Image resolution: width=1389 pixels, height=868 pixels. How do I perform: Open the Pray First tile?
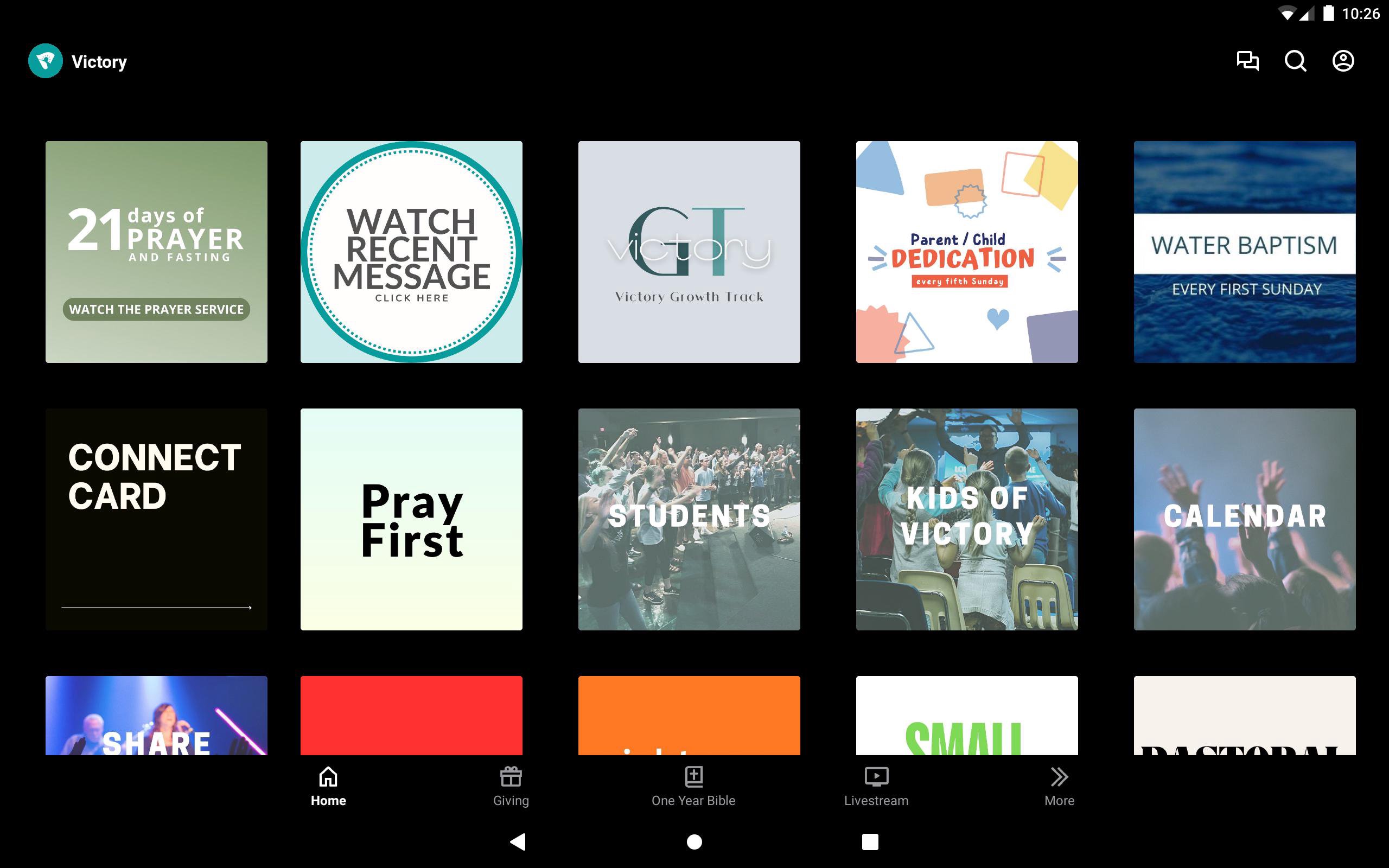(411, 519)
